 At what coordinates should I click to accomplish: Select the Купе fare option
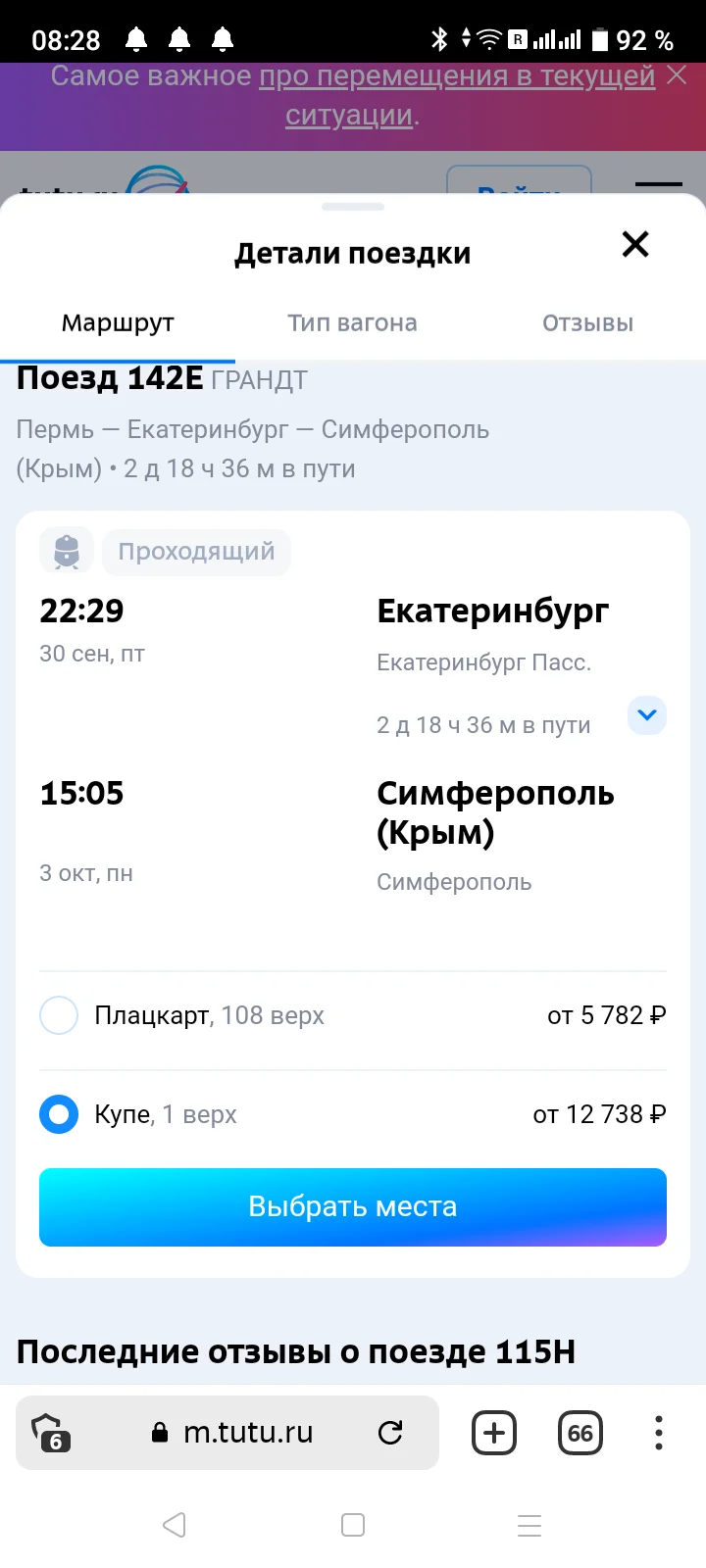coord(59,1114)
